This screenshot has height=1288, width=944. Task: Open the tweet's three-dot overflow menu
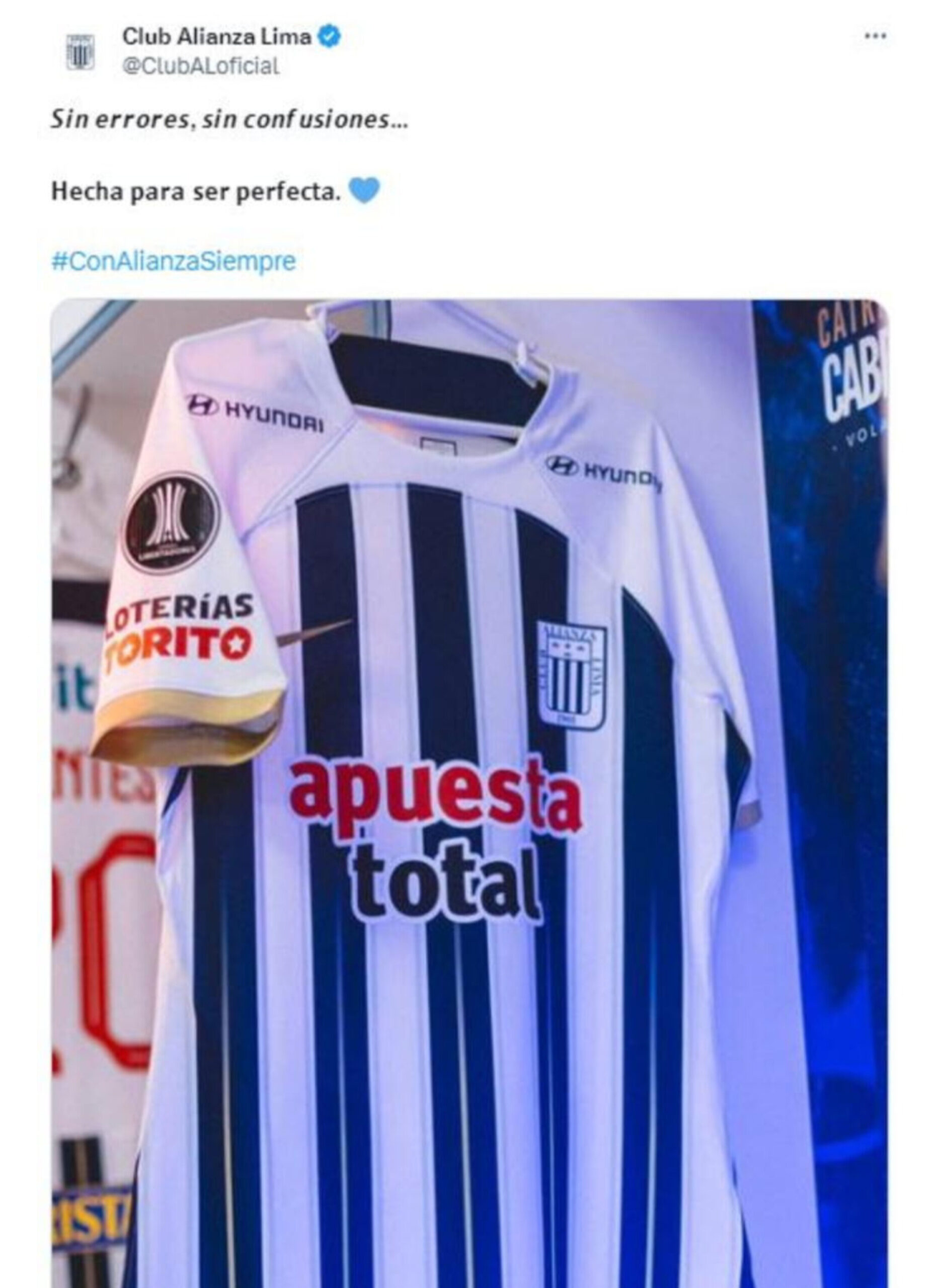point(875,36)
